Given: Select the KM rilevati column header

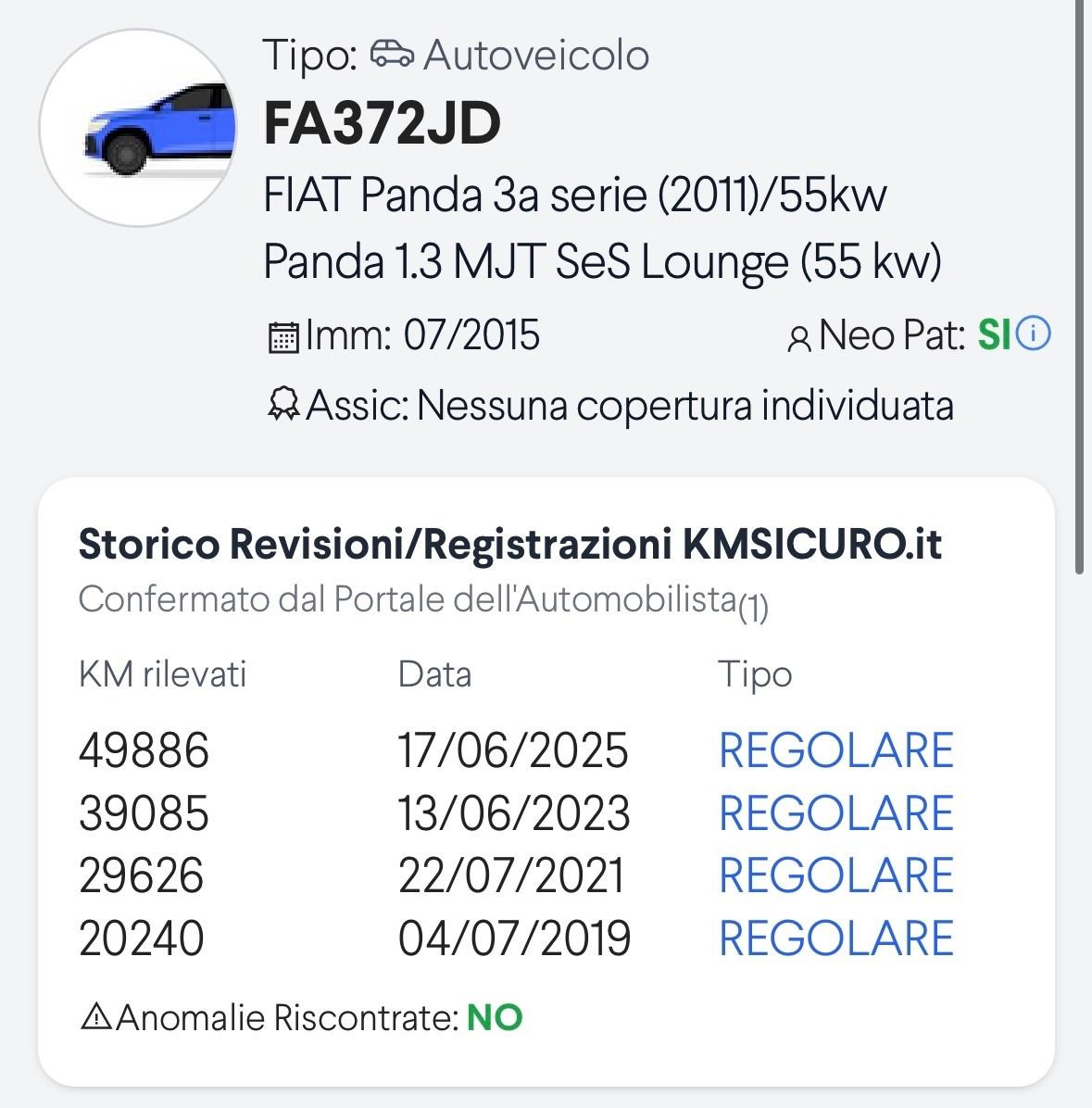Looking at the screenshot, I should coord(164,674).
